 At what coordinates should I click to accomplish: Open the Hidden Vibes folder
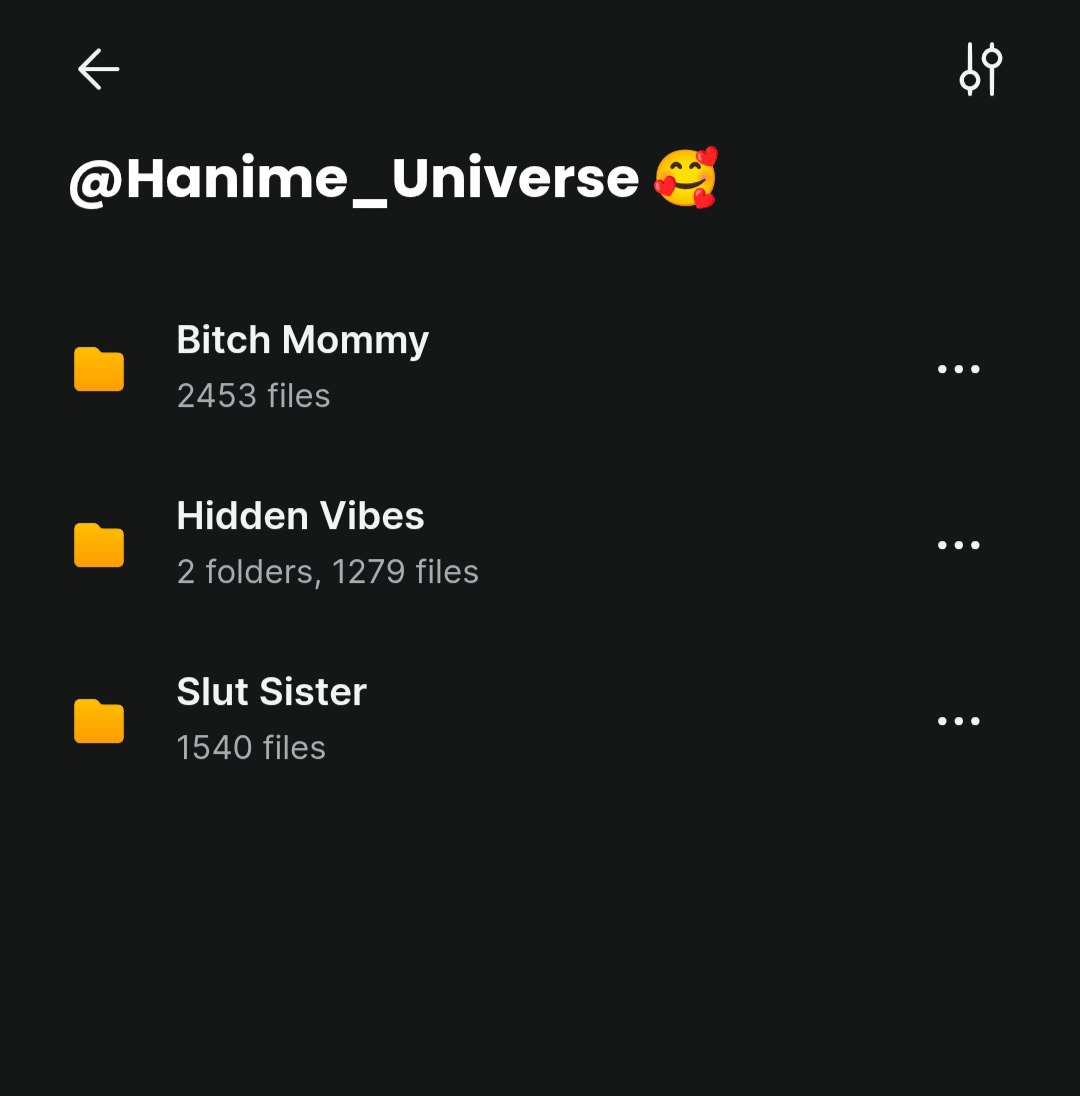300,516
